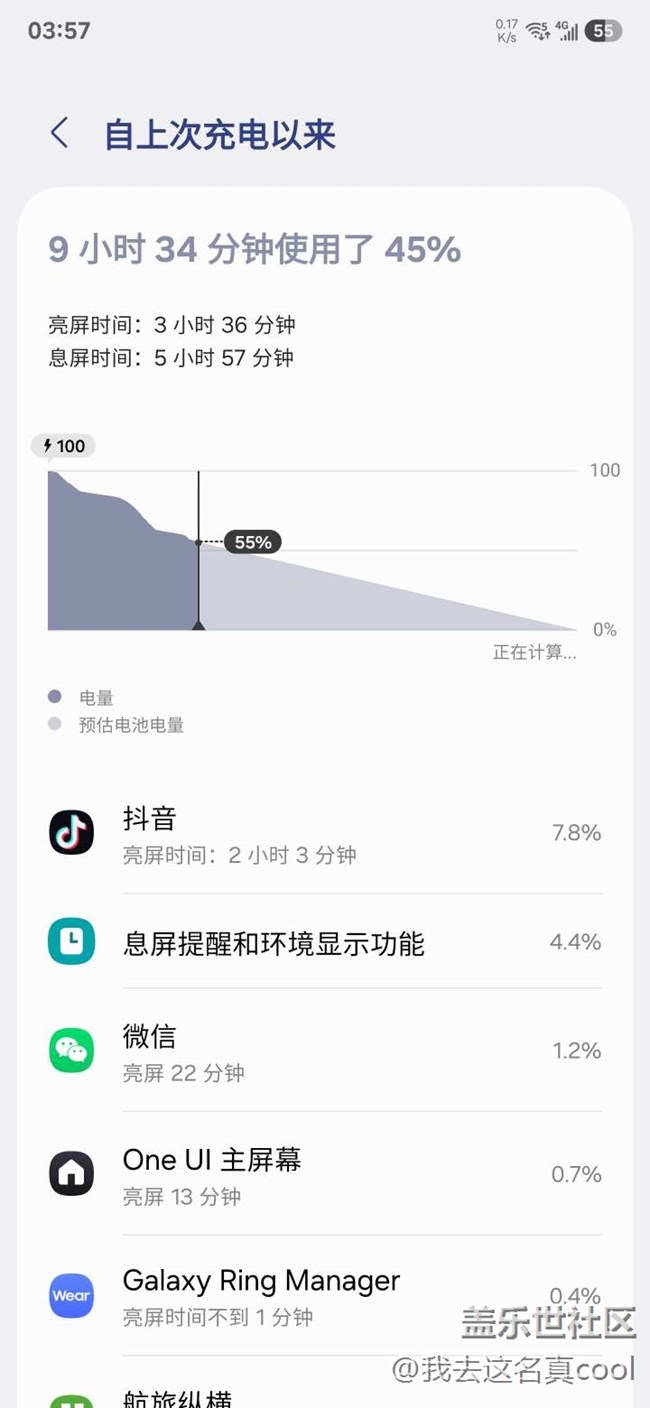Open One UI 主屏幕 usage details

click(325, 1174)
